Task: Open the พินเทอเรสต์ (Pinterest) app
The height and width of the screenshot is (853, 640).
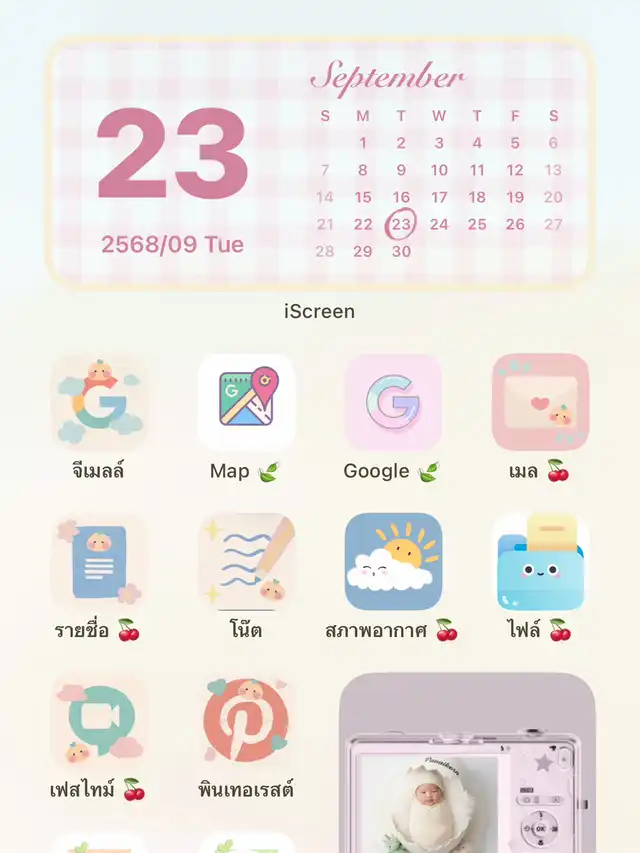Action: tap(246, 722)
